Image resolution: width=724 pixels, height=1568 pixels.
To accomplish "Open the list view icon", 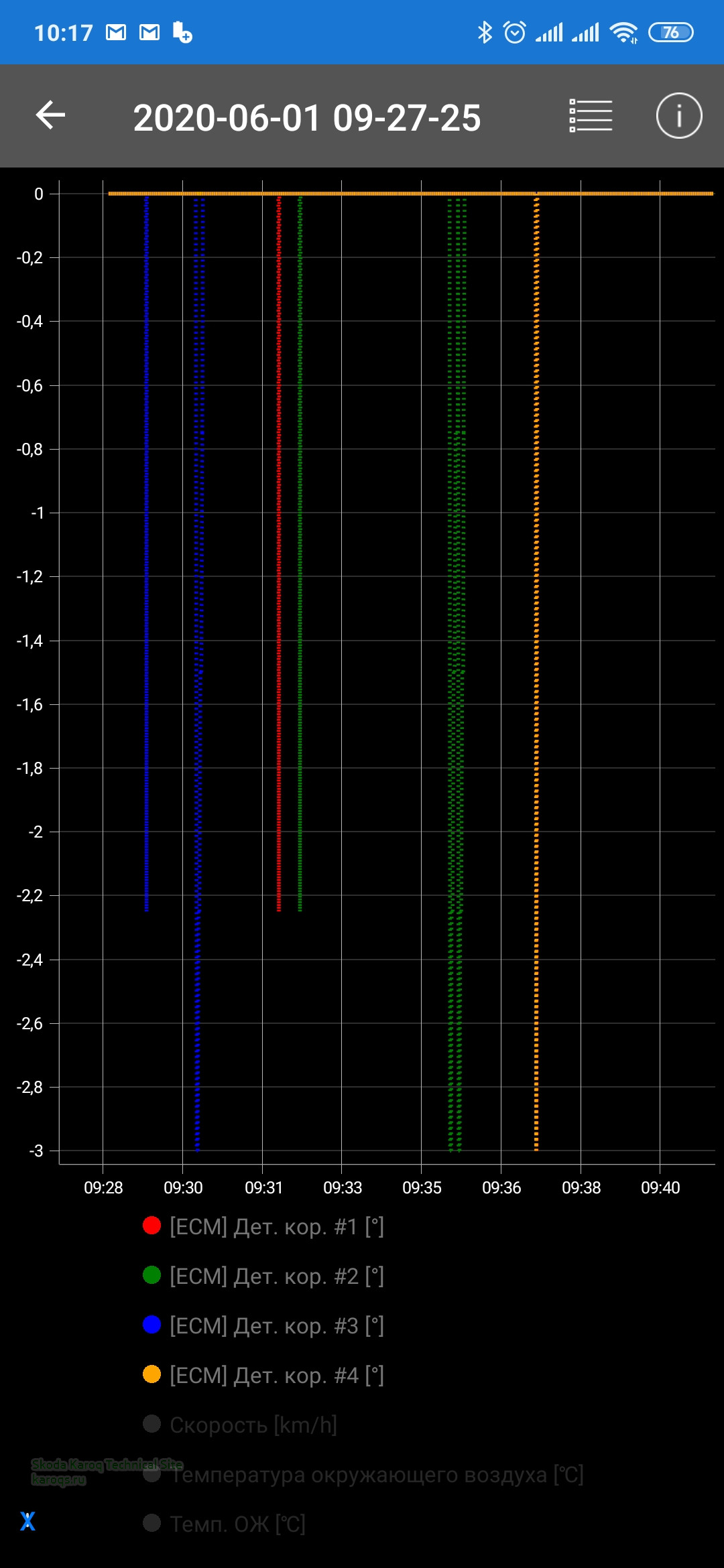I will 591,115.
